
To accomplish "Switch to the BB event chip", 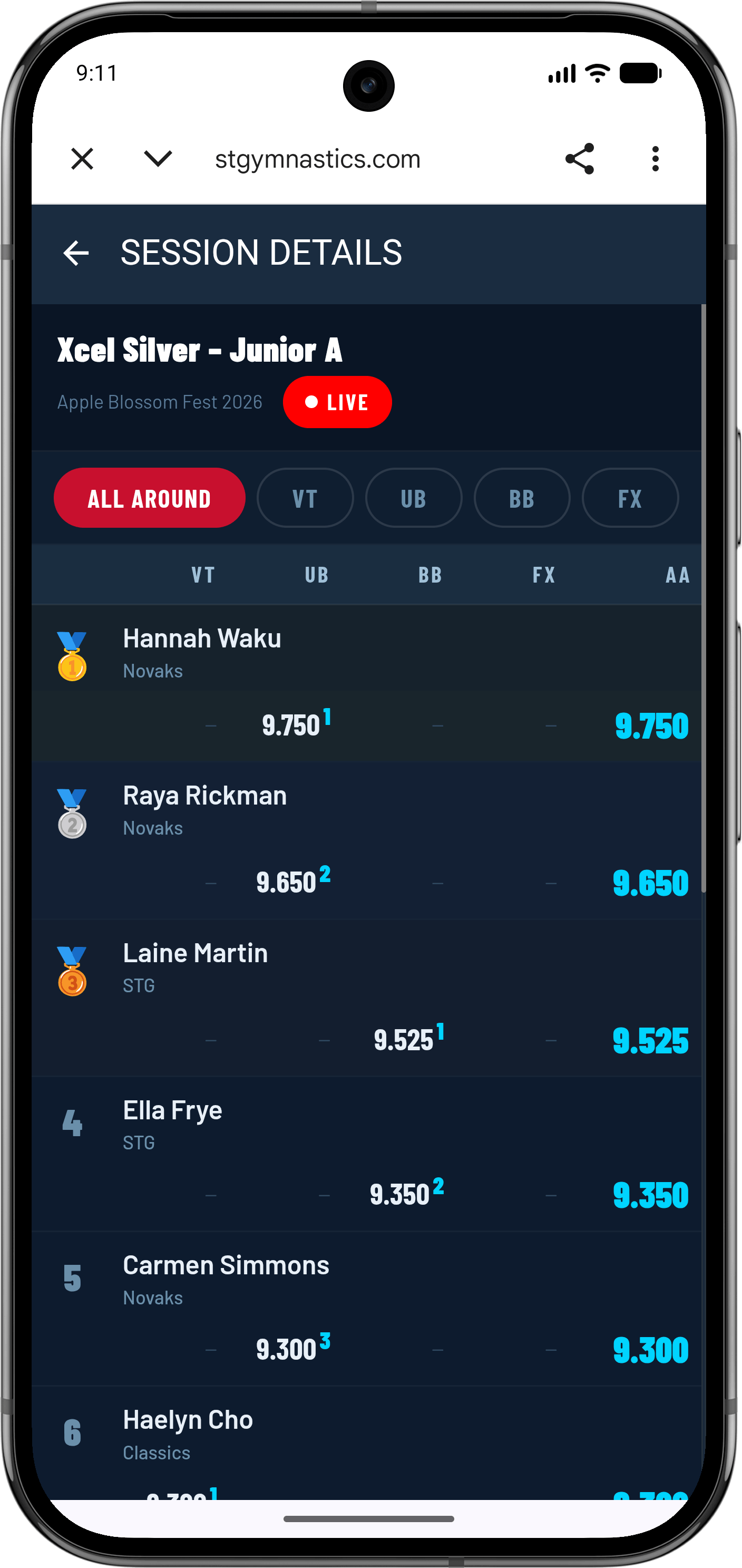I will click(522, 499).
